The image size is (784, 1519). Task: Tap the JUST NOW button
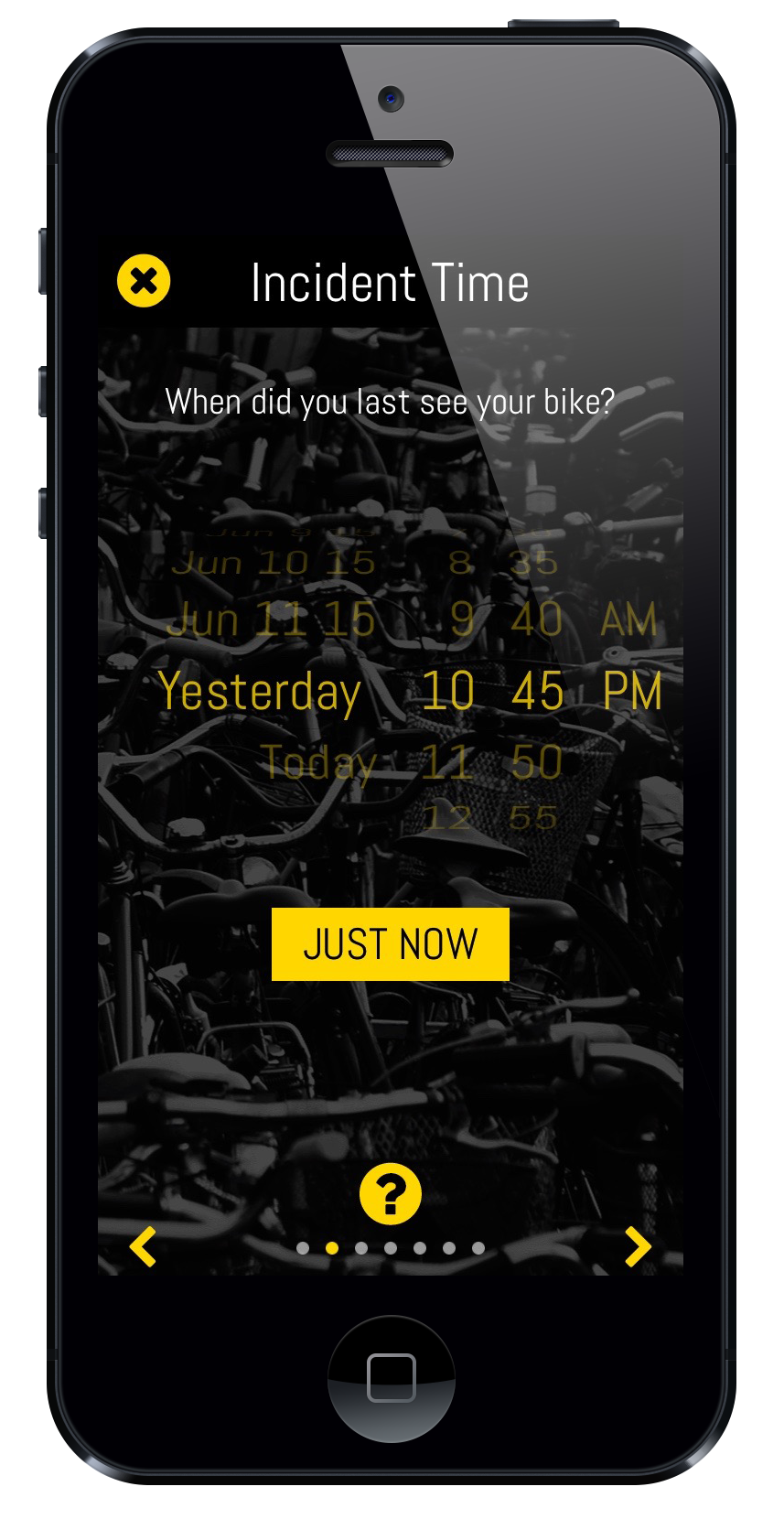click(390, 944)
